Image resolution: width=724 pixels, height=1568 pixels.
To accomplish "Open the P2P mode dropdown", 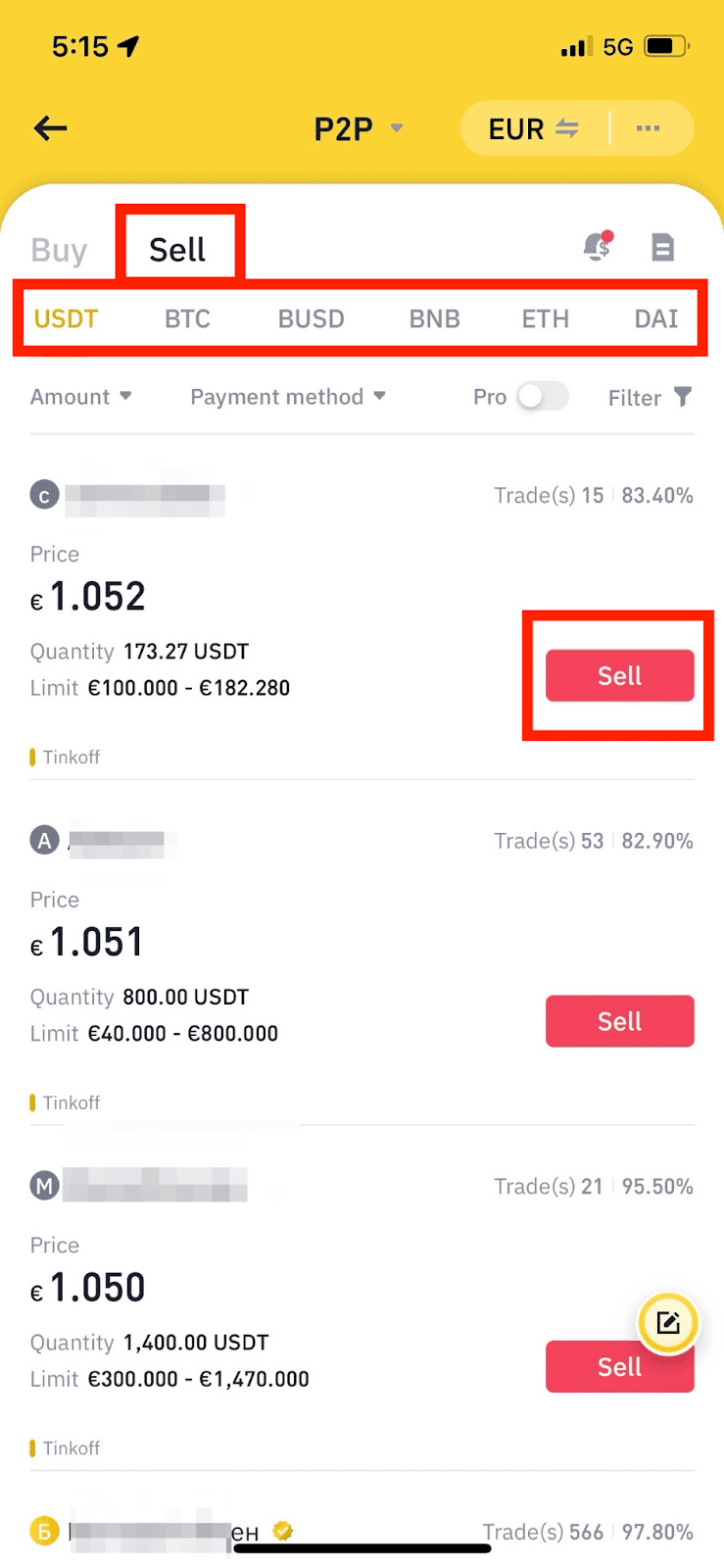I will point(358,129).
